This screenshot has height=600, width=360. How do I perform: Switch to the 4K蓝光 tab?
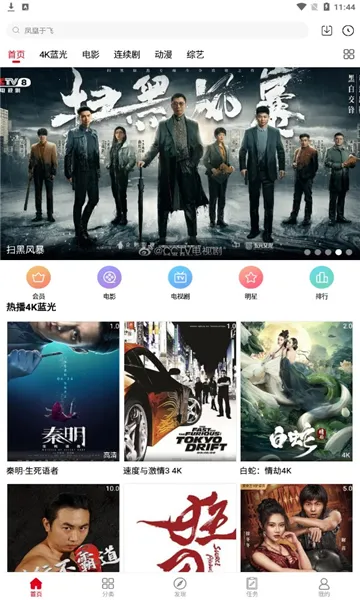pos(53,54)
